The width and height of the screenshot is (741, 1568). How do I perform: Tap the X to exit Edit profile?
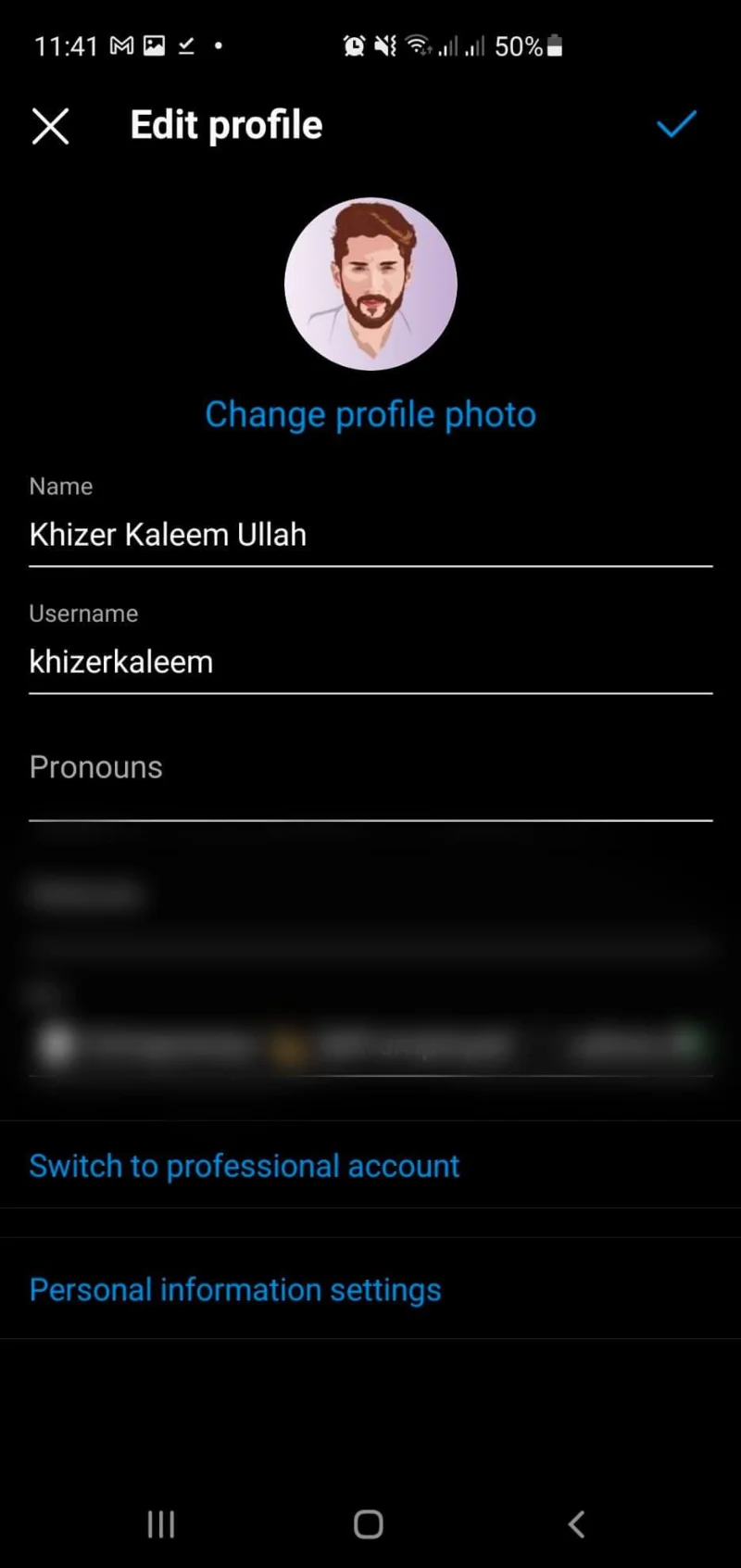point(51,126)
